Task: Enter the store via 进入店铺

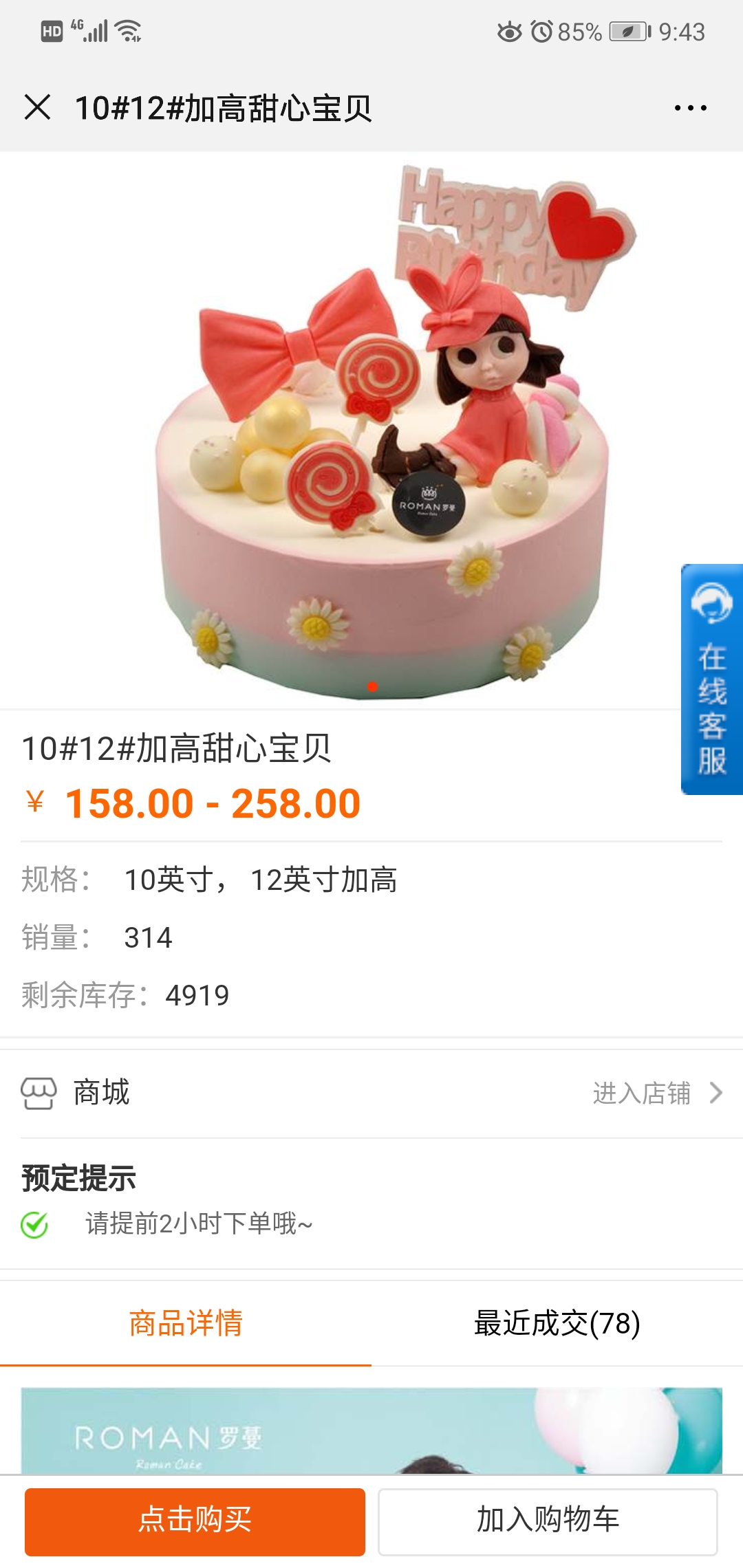Action: pos(657,1093)
